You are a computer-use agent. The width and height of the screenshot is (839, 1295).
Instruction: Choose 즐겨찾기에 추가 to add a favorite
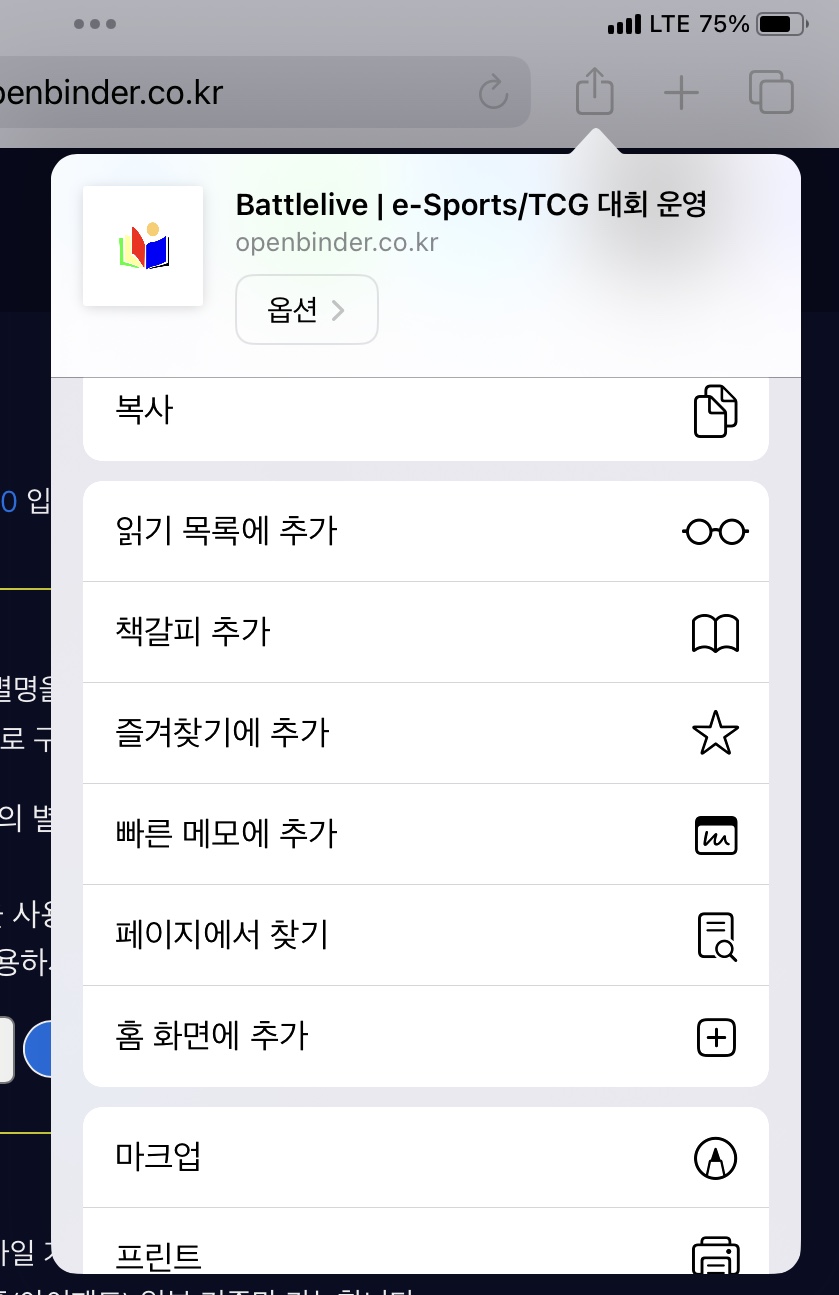(x=425, y=733)
